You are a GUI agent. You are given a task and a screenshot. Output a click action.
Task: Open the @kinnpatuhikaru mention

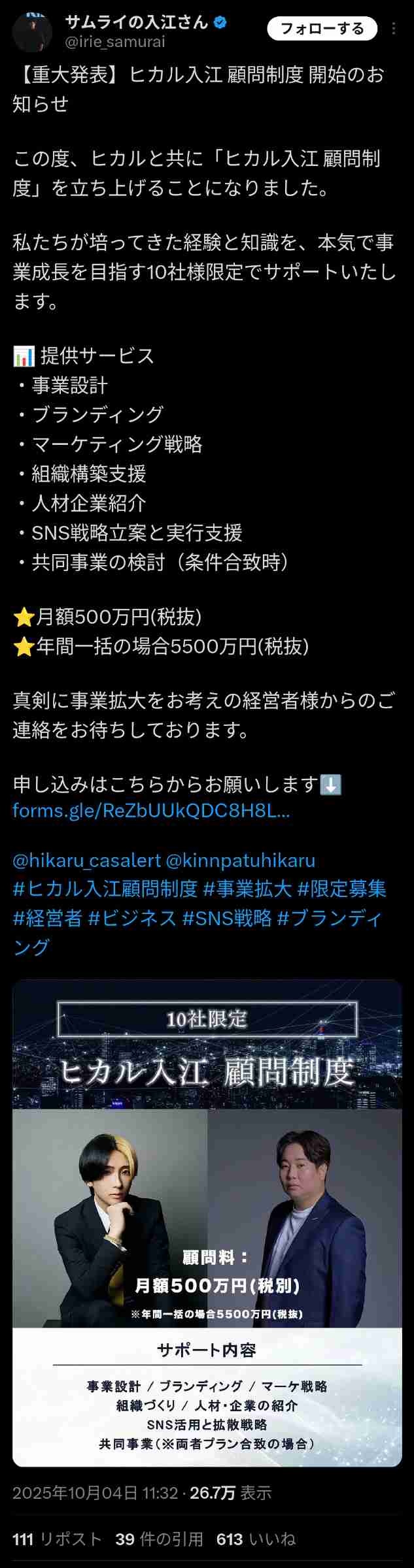point(241,860)
